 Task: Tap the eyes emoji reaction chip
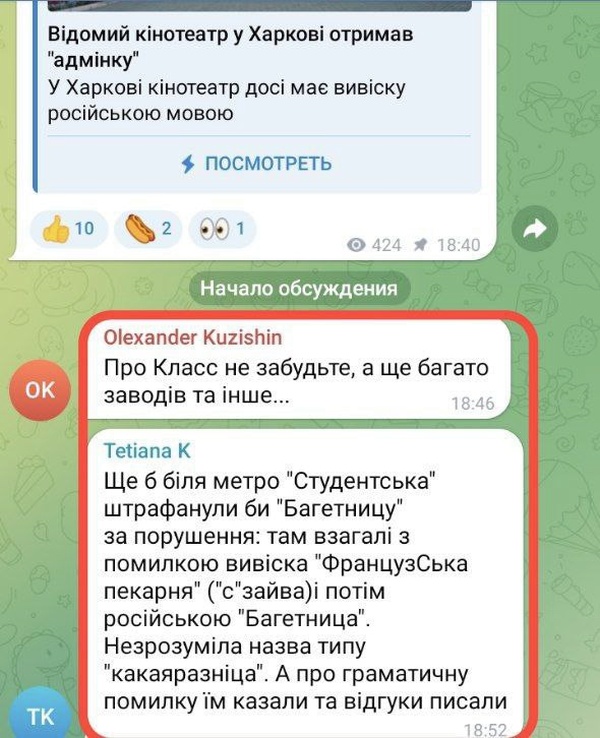click(x=227, y=230)
